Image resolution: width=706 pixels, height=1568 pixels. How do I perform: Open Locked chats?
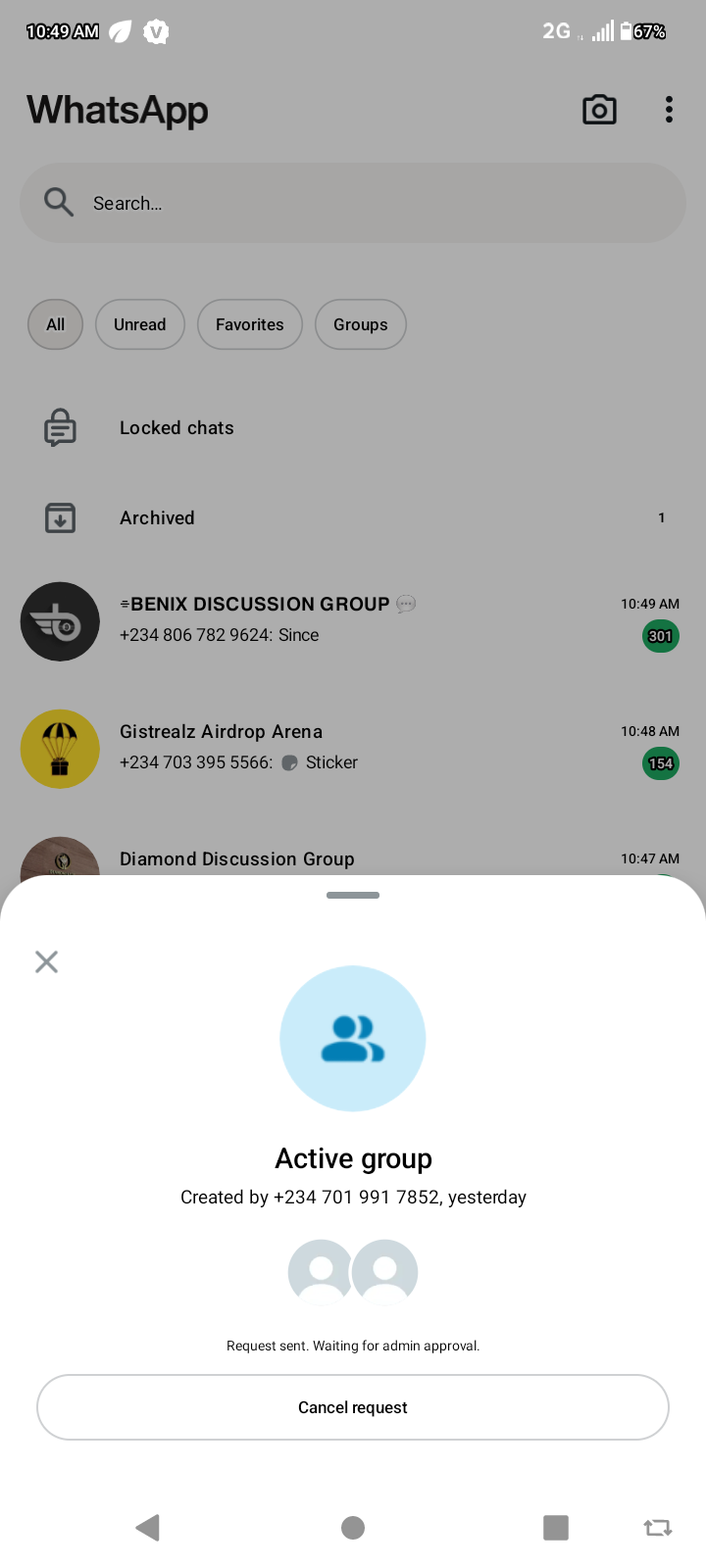point(176,428)
